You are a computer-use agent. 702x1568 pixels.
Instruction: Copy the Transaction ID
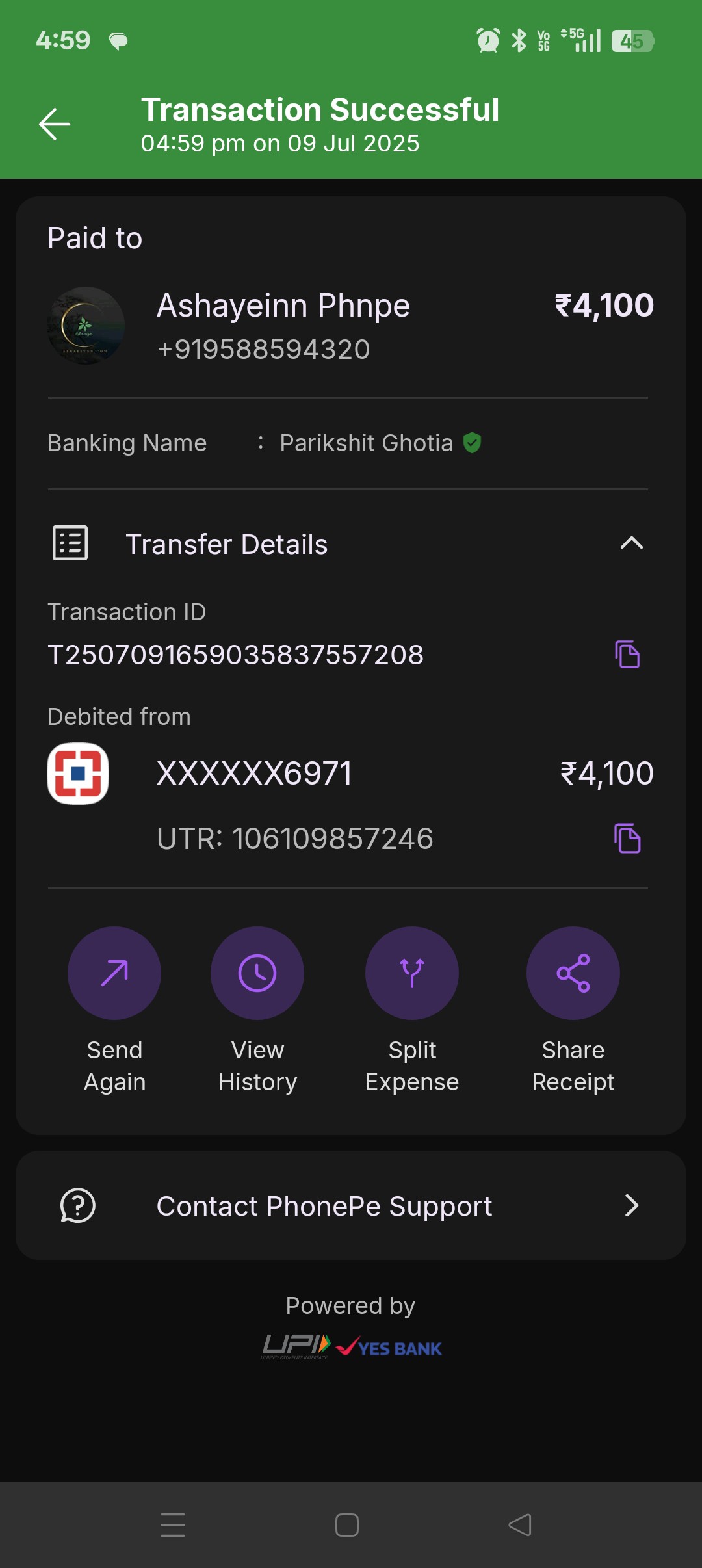[x=627, y=654]
